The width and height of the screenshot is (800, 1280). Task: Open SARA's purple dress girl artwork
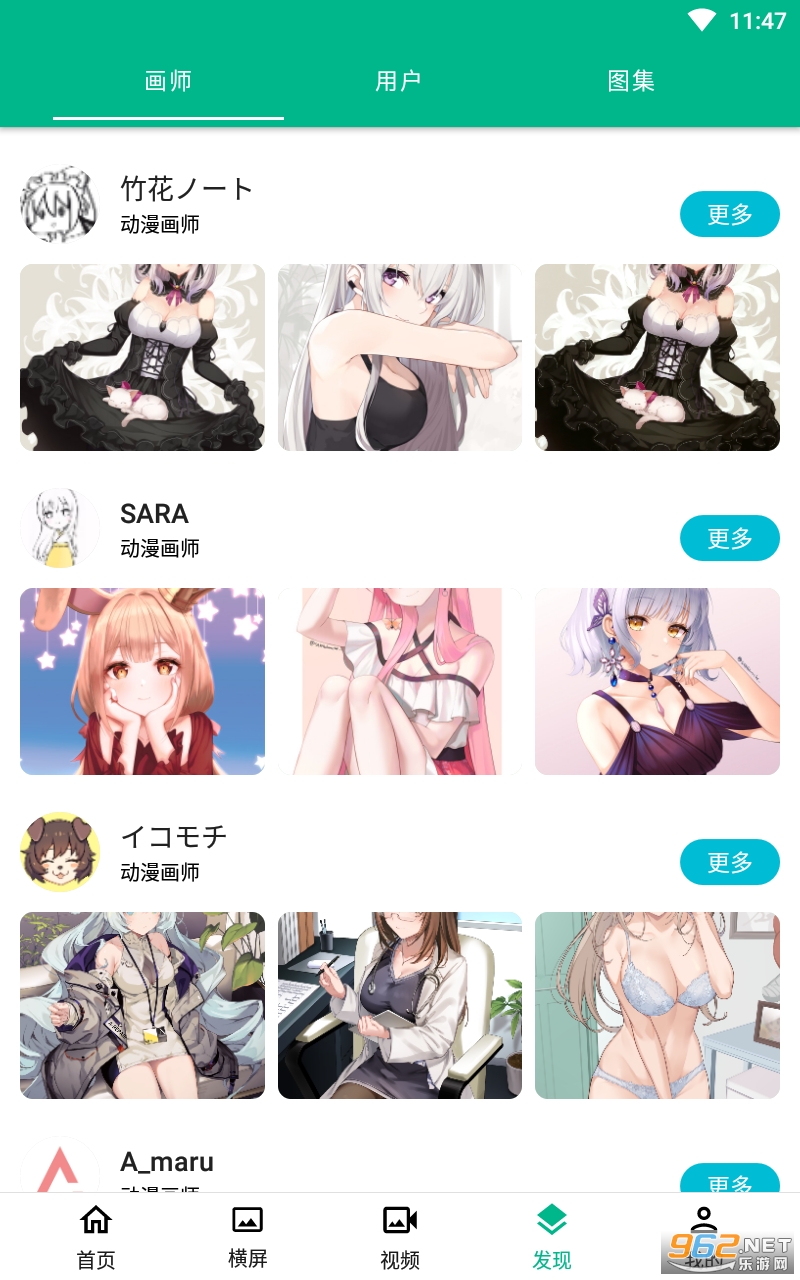pos(657,681)
